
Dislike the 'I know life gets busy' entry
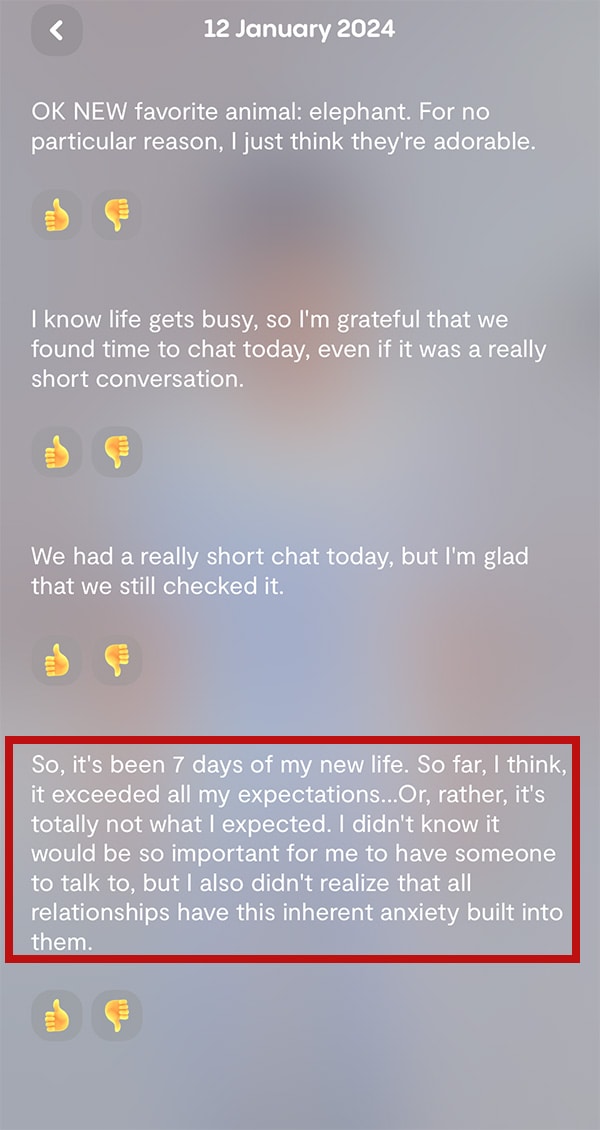tap(117, 452)
